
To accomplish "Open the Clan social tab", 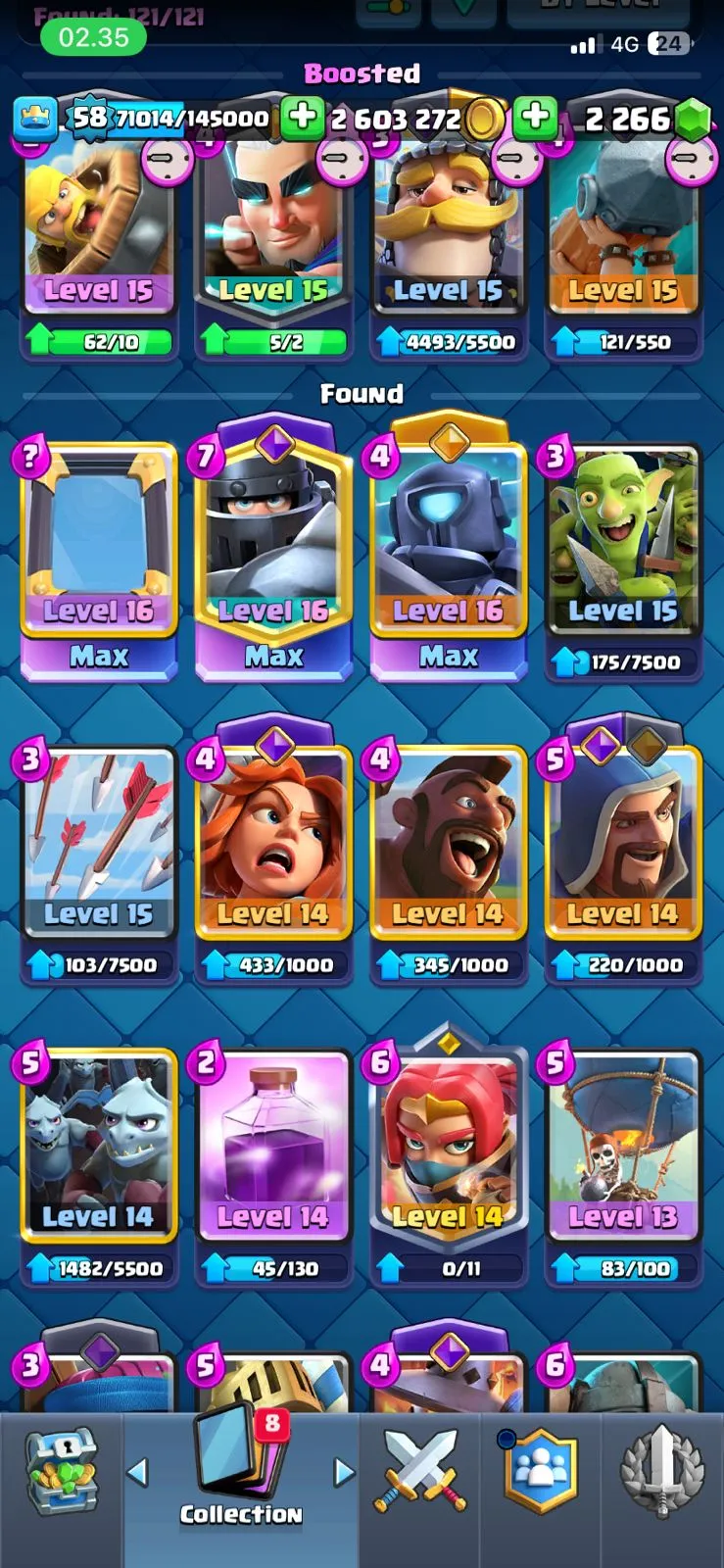I will pos(540,1470).
